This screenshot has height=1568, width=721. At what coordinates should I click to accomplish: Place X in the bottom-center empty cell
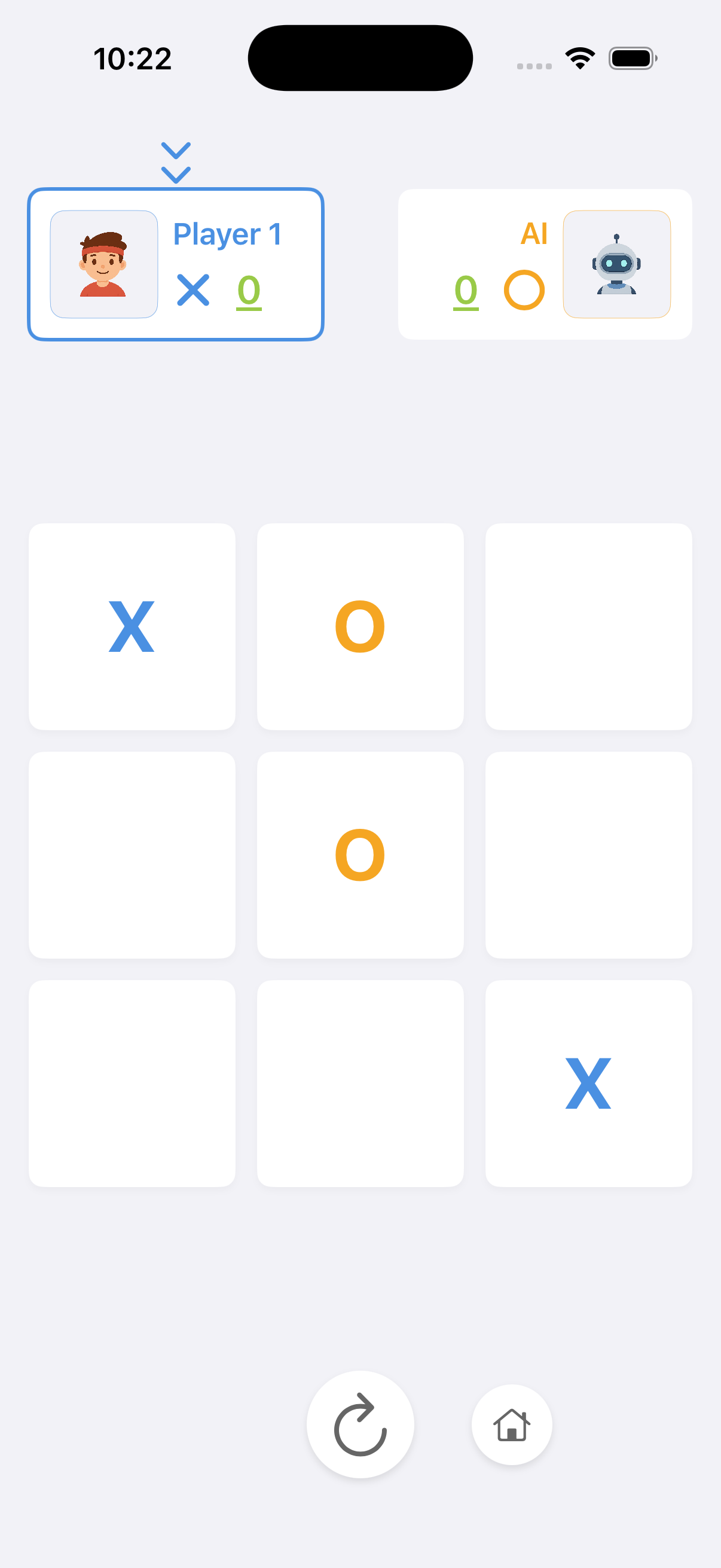tap(360, 1083)
